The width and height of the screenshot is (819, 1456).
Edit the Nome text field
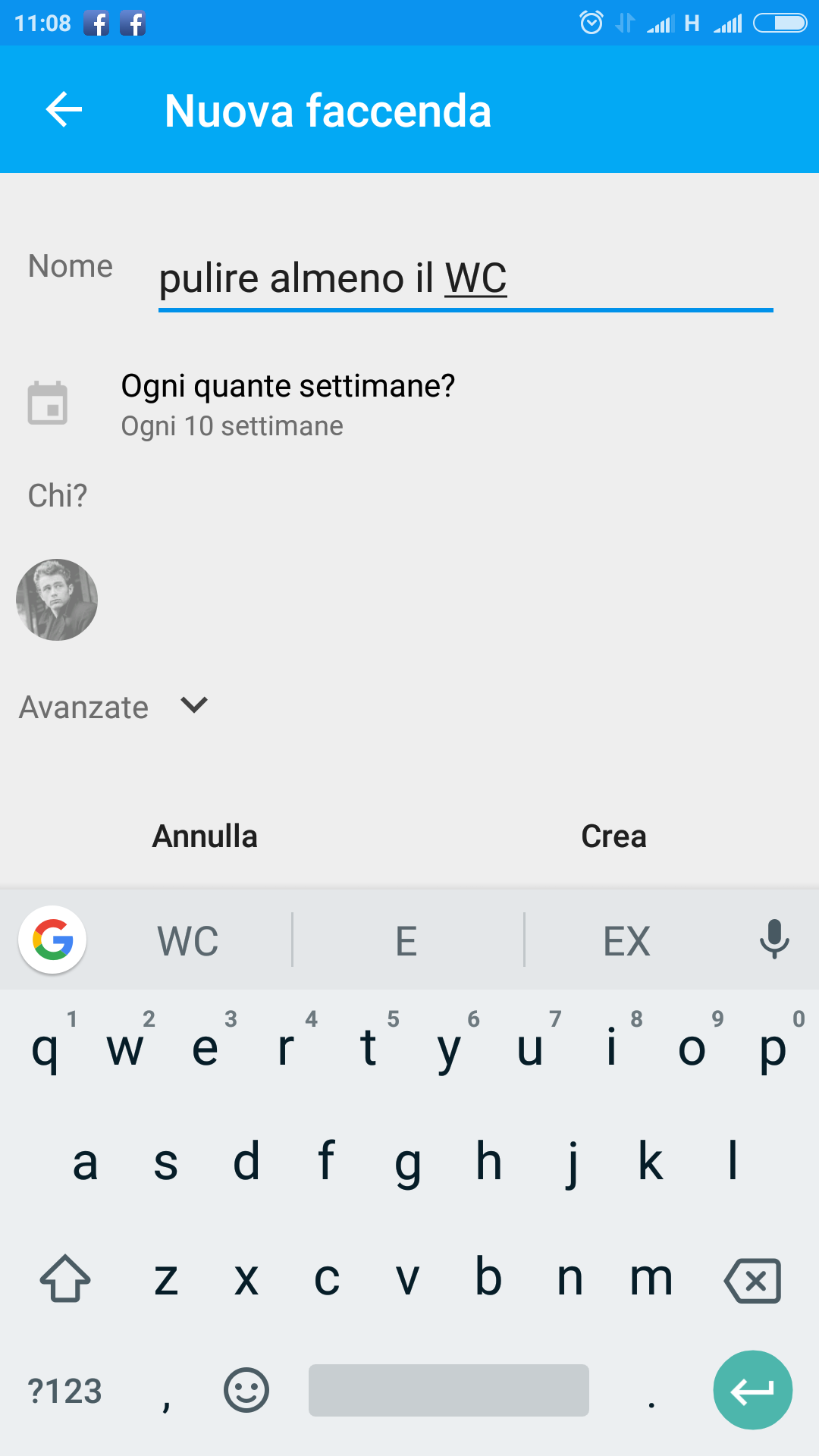[466, 278]
